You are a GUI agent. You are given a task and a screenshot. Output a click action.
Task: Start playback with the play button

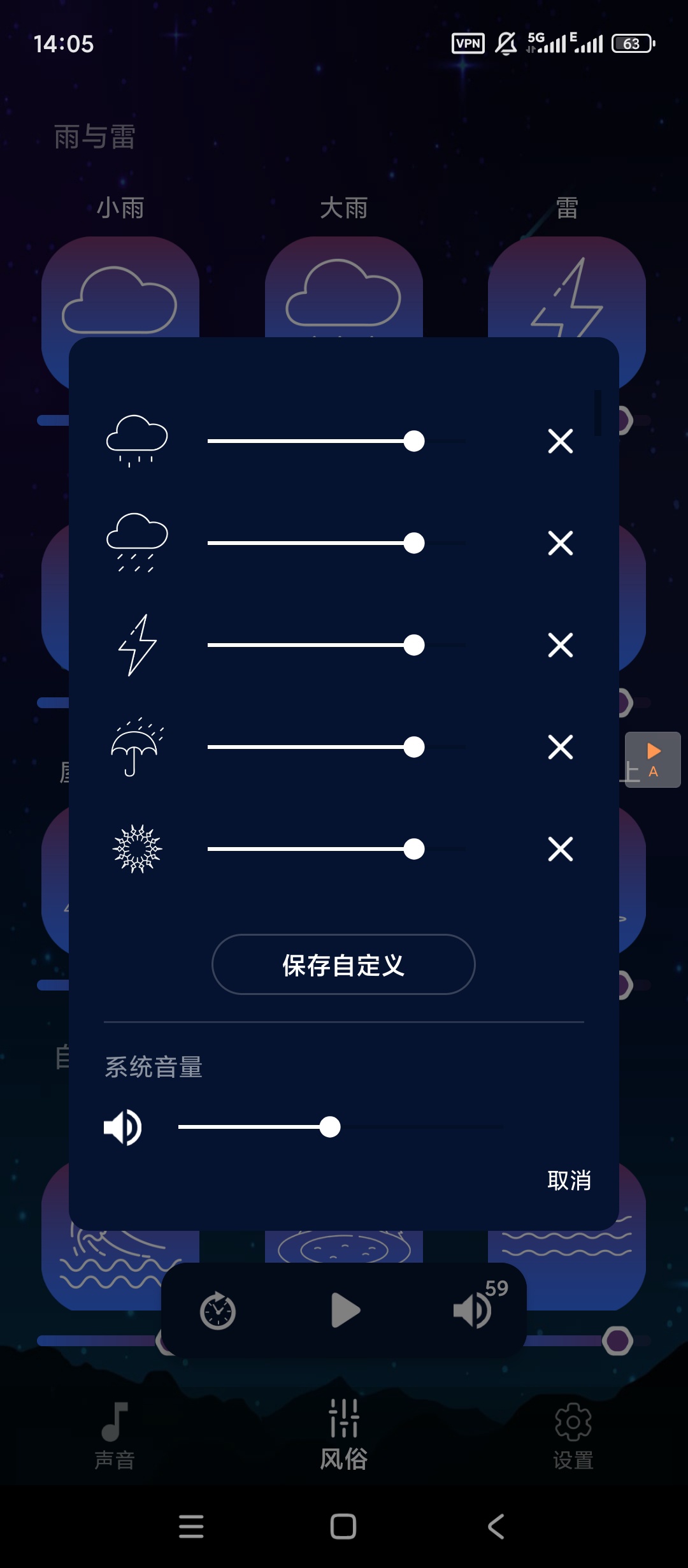pyautogui.click(x=345, y=1310)
